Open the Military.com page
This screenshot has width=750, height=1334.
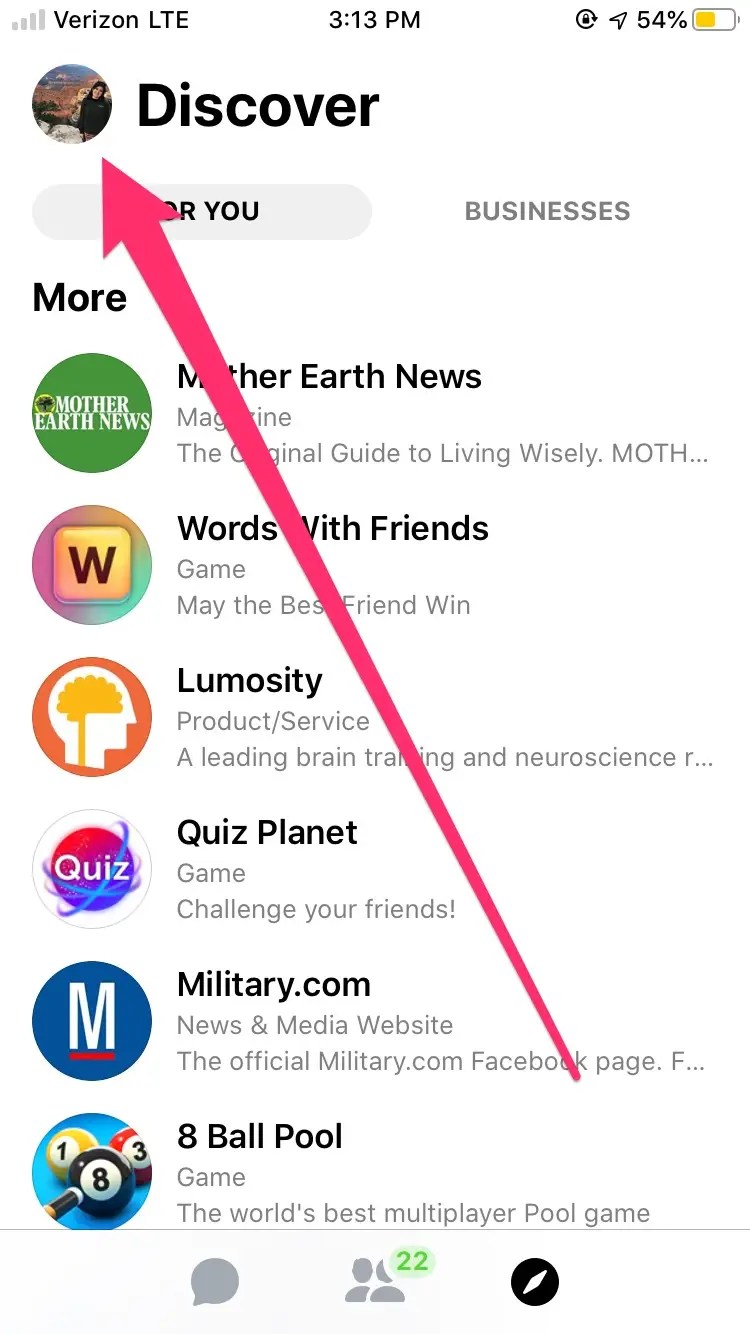click(375, 1021)
